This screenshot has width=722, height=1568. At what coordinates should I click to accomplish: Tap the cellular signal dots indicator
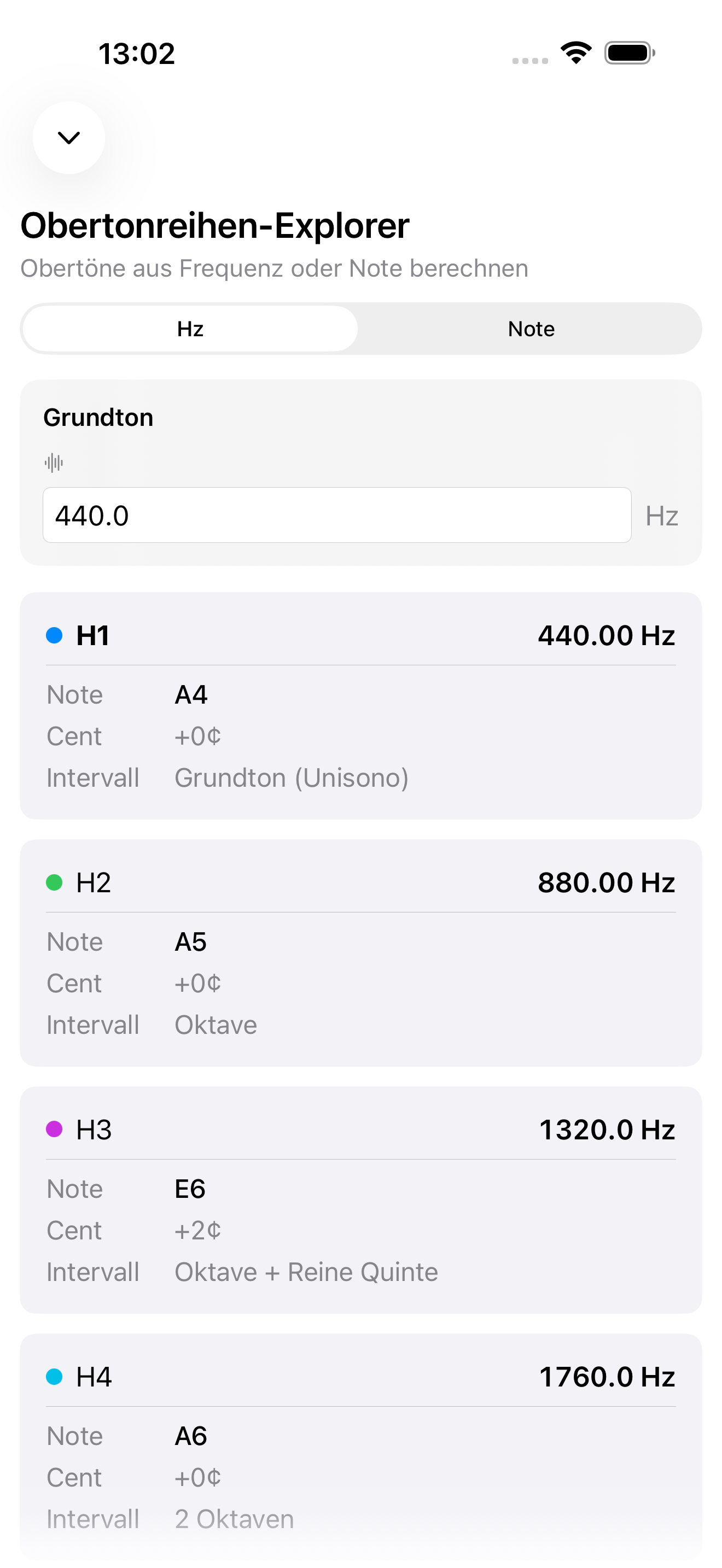(527, 60)
